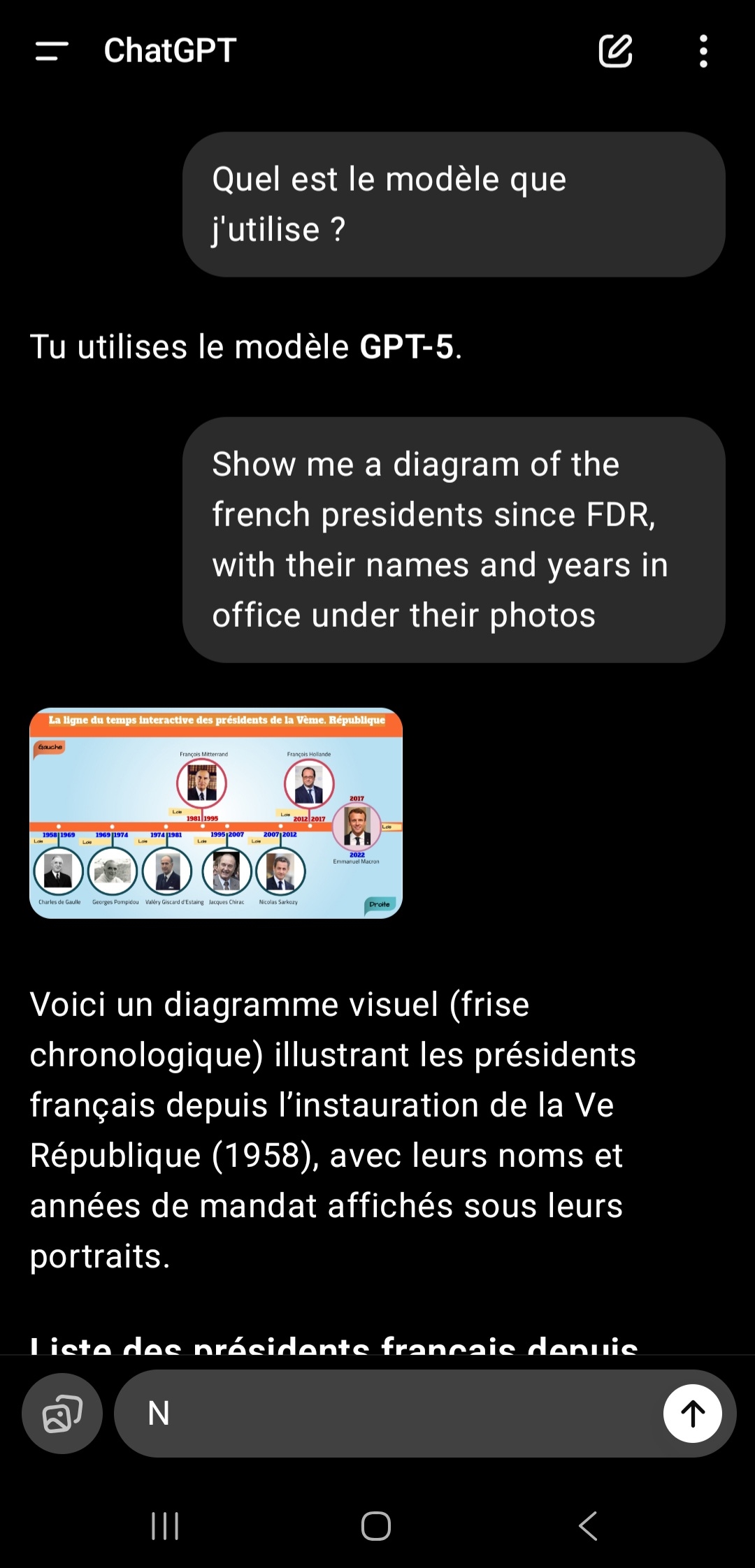Open the sidebar menu

(x=52, y=51)
